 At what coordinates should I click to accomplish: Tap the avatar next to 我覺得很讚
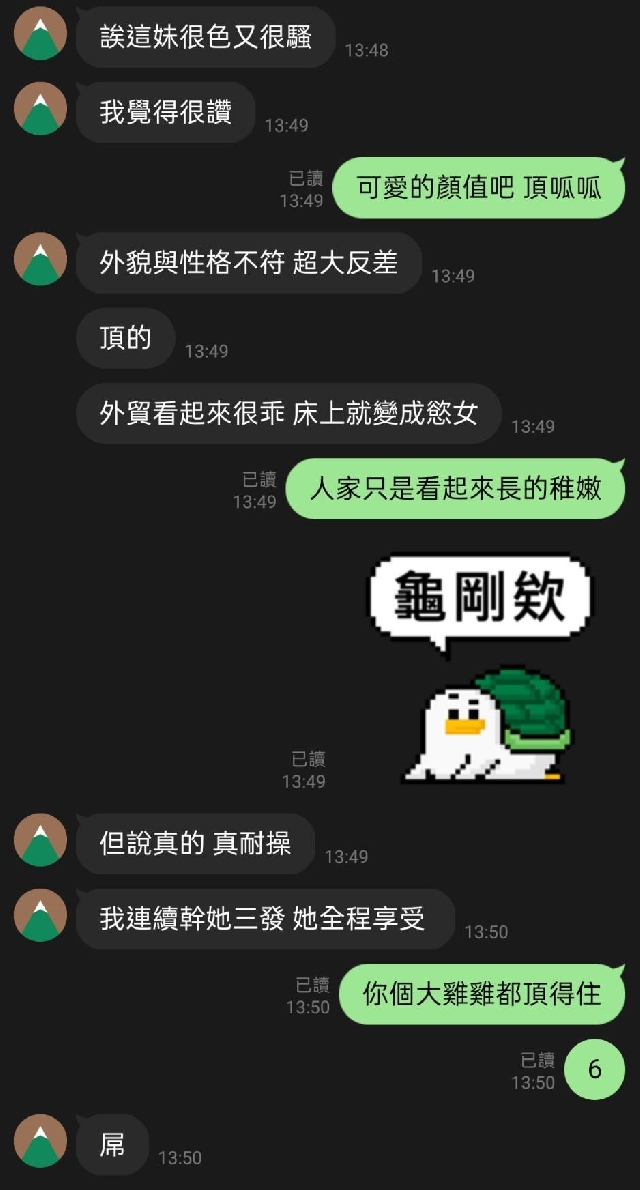[x=40, y=109]
